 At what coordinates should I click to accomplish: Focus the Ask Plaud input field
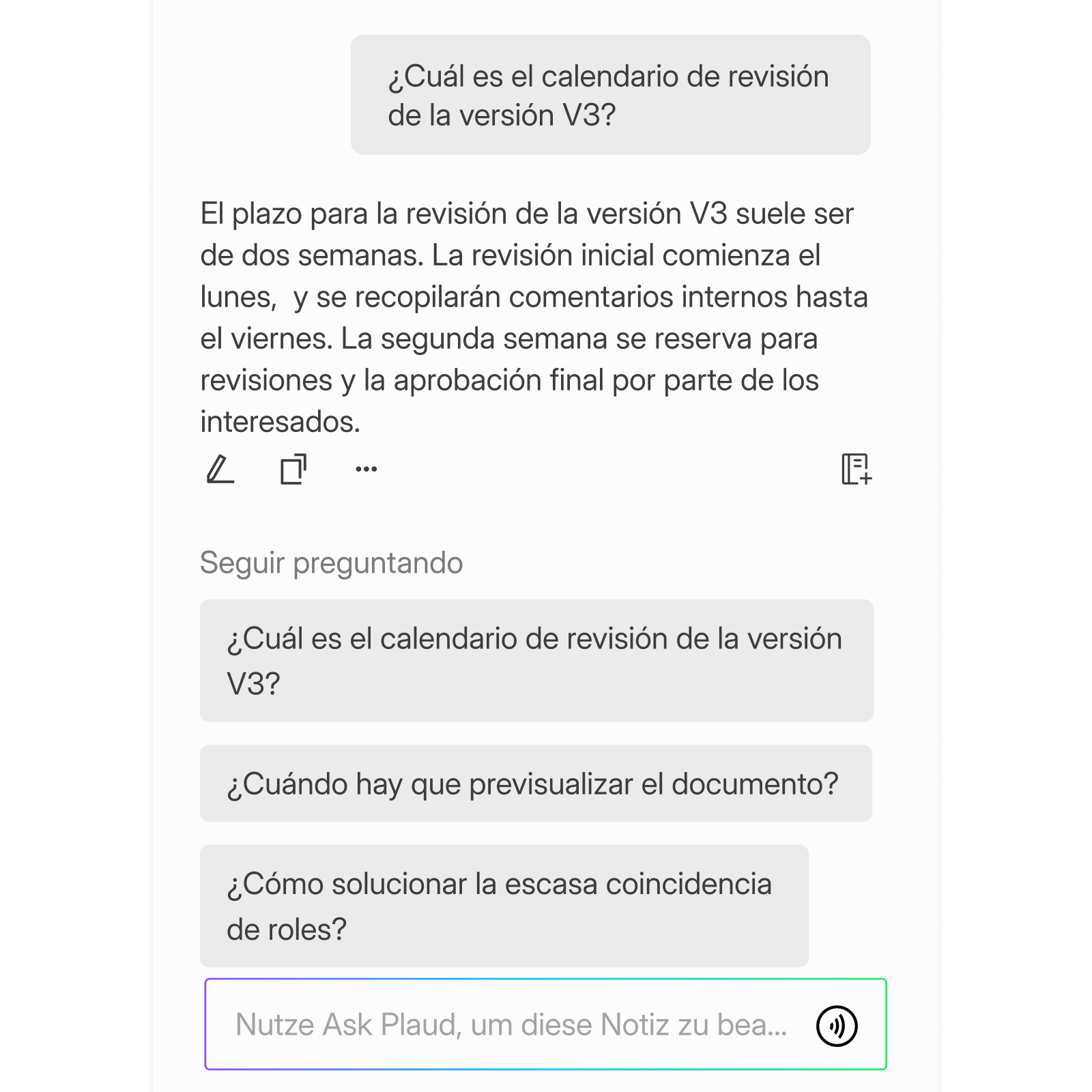click(511, 1024)
